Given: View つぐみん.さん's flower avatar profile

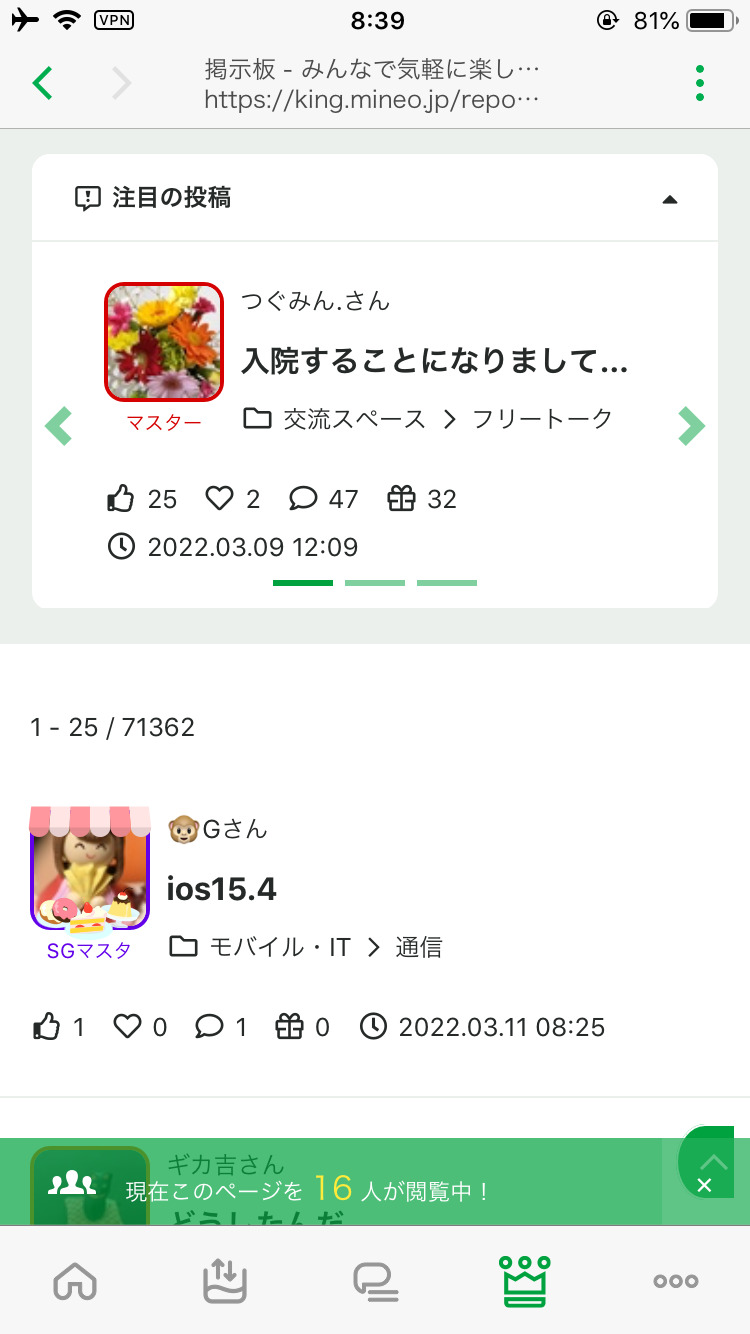Looking at the screenshot, I should coord(164,342).
